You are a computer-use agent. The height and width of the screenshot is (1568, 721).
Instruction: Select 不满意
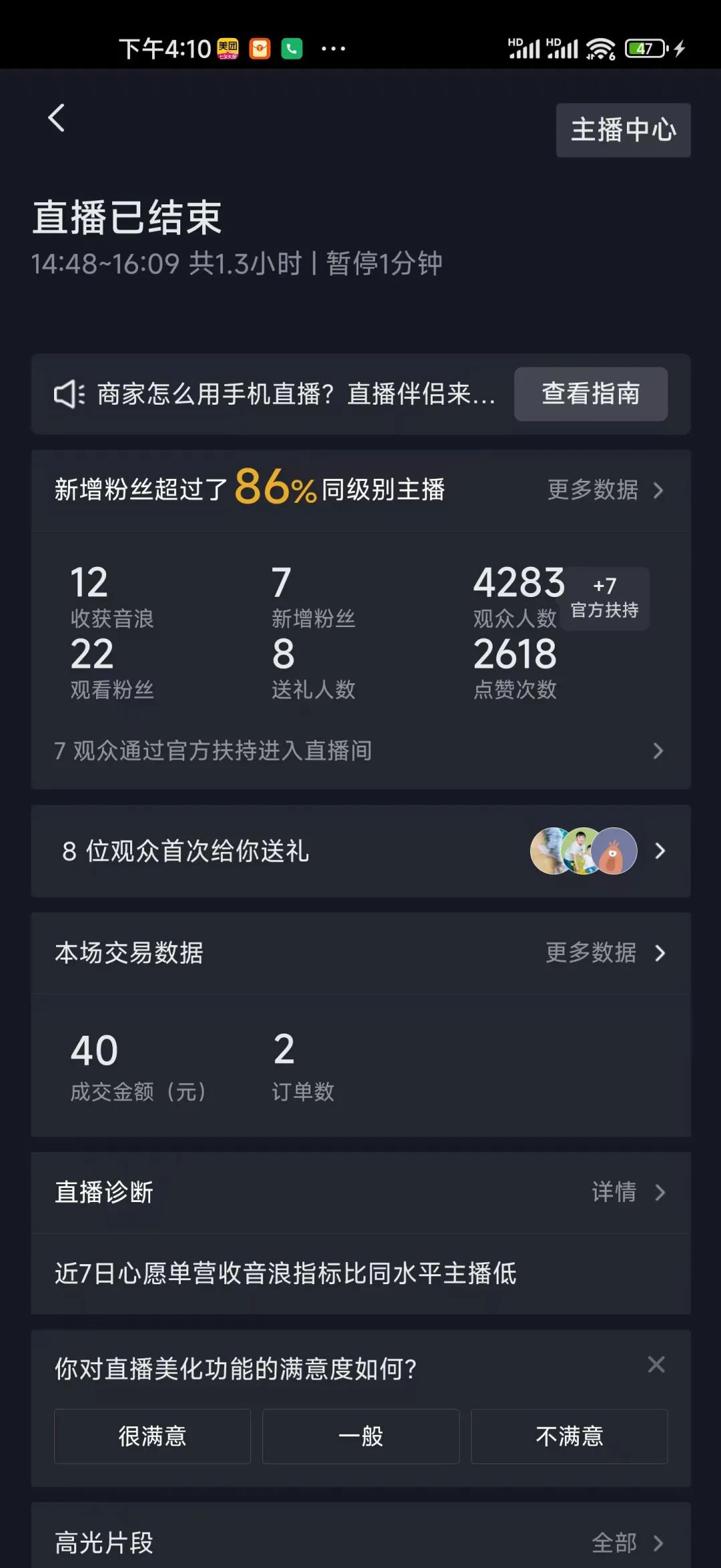pyautogui.click(x=569, y=1436)
